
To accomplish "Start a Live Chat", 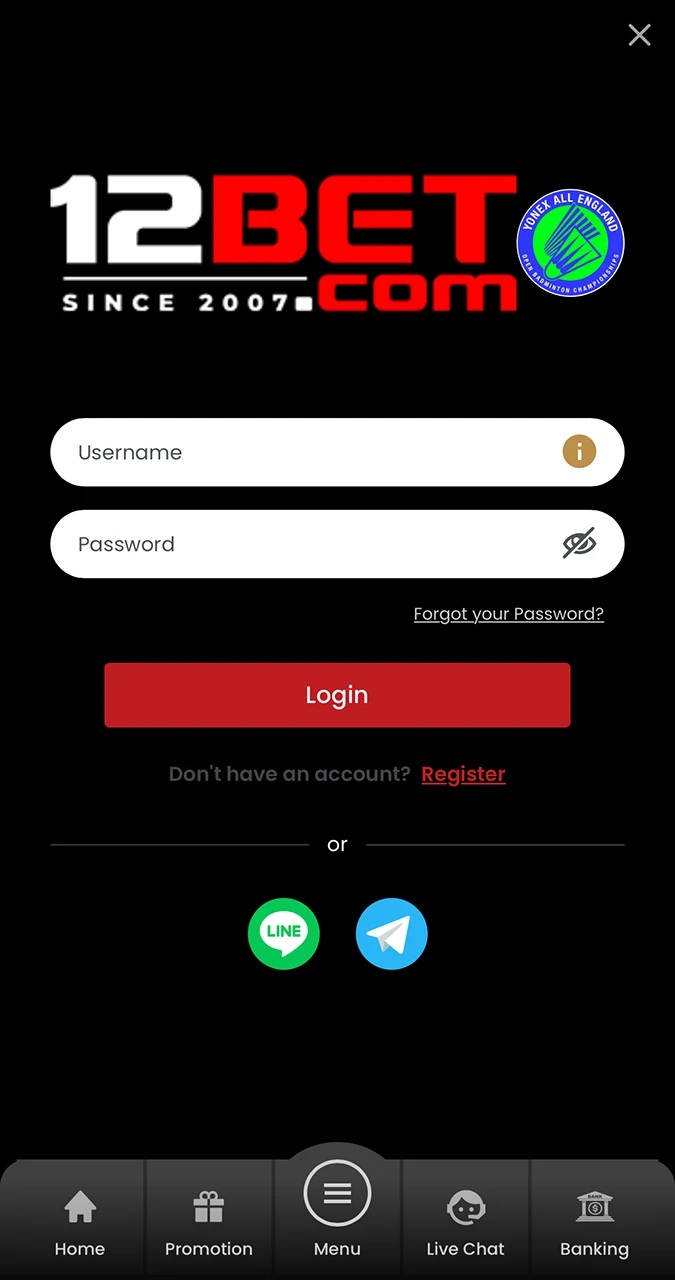I will [465, 1223].
